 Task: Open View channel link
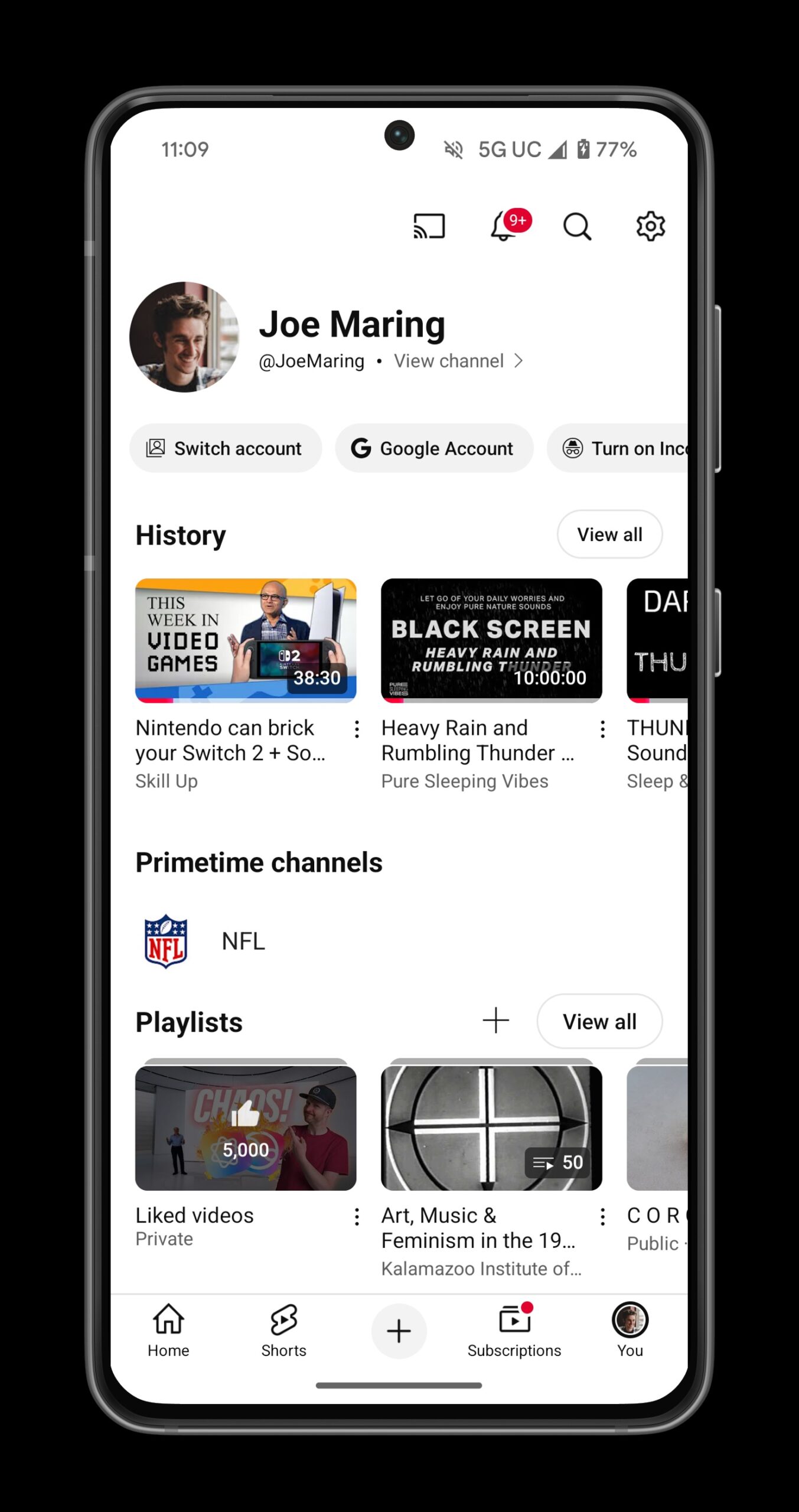point(458,361)
